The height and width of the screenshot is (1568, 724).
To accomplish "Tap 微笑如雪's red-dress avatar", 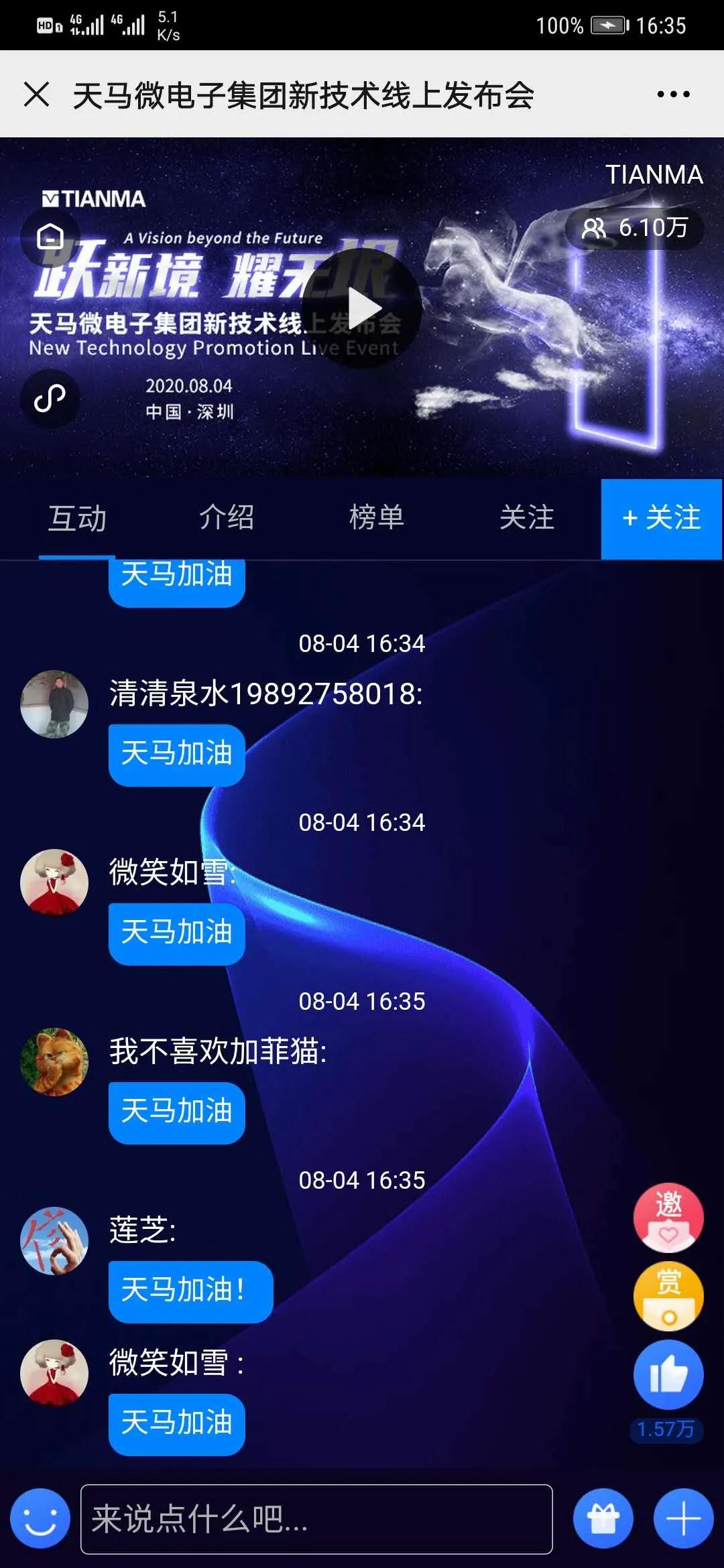I will pyautogui.click(x=54, y=883).
